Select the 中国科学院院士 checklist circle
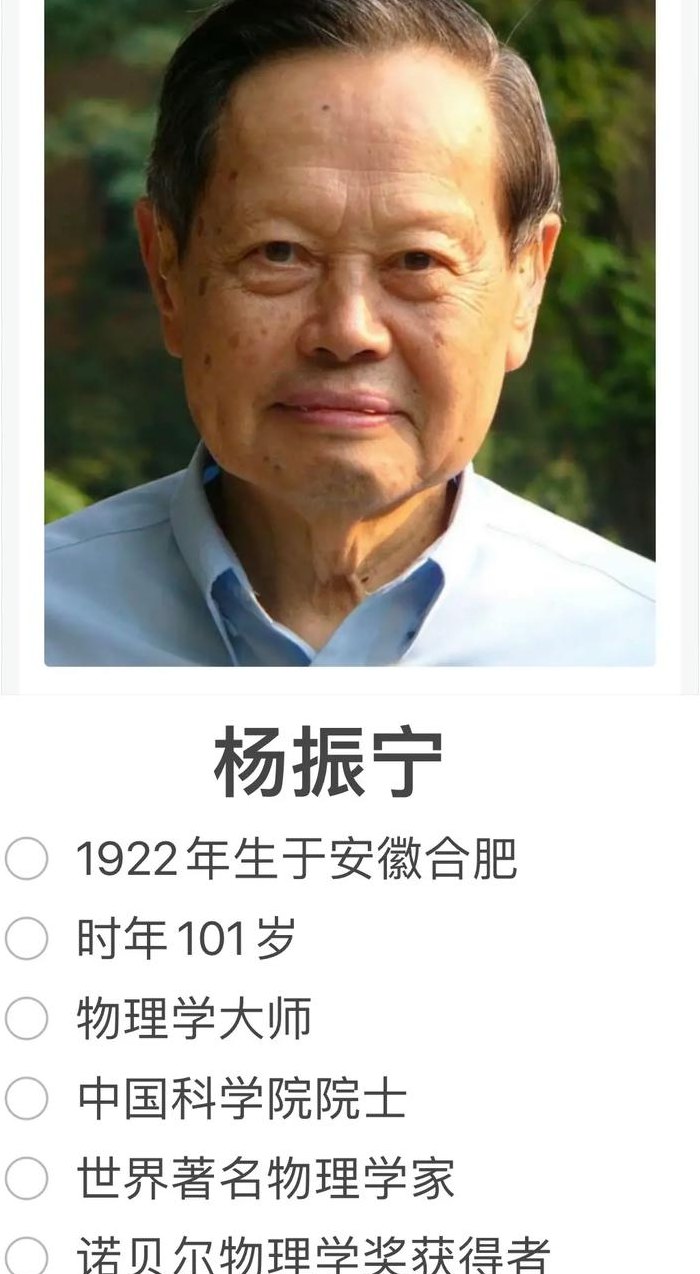The height and width of the screenshot is (1274, 700). 26,1099
